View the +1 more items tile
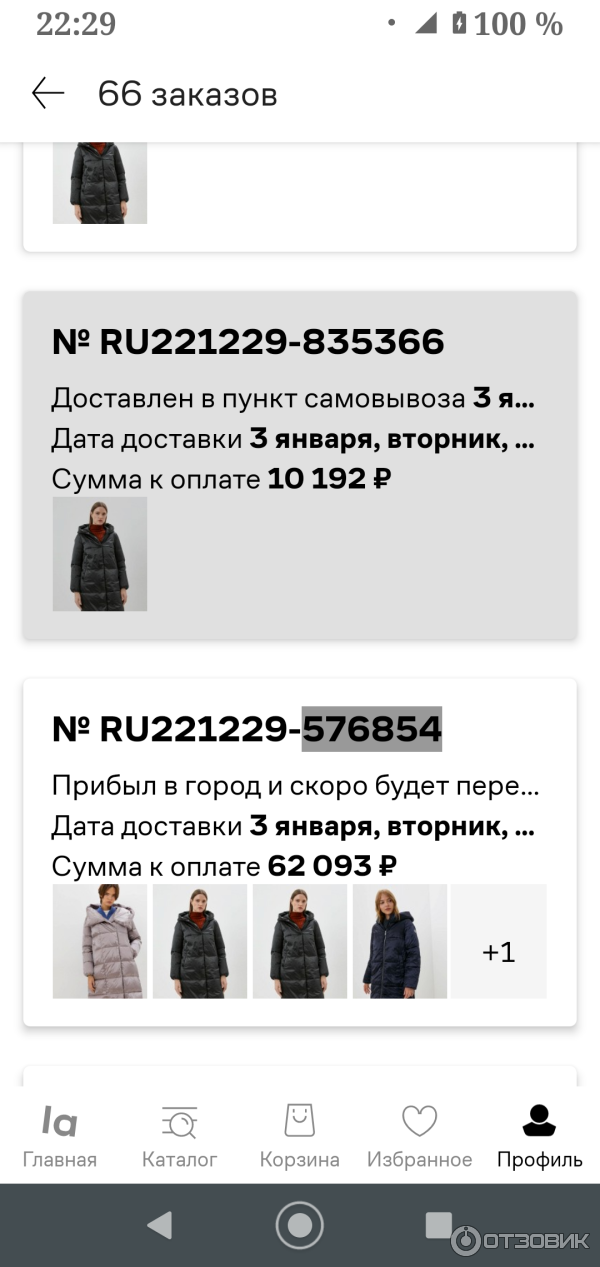The height and width of the screenshot is (1267, 600). click(498, 941)
